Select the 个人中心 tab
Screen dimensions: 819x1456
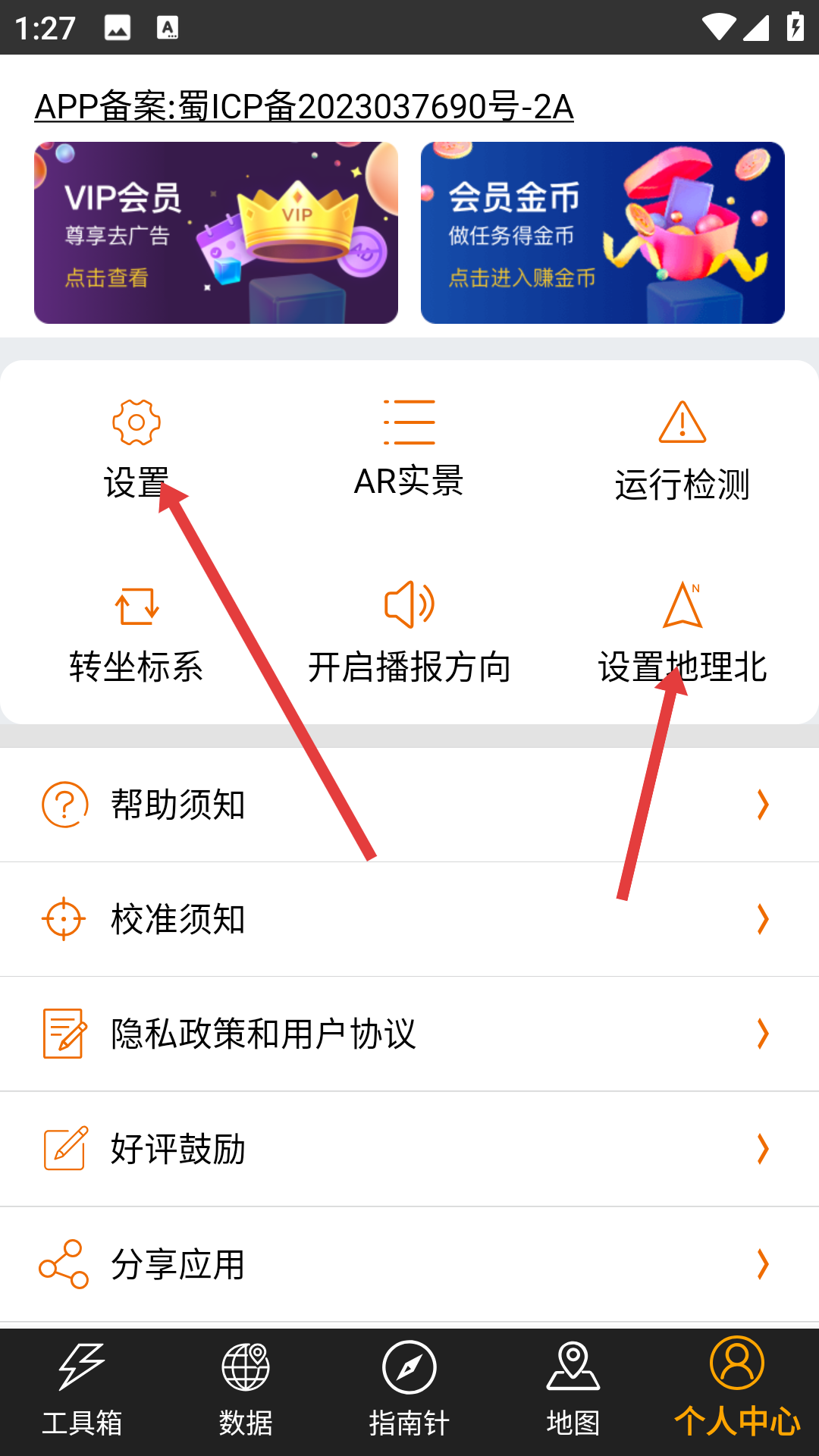coord(737,1392)
